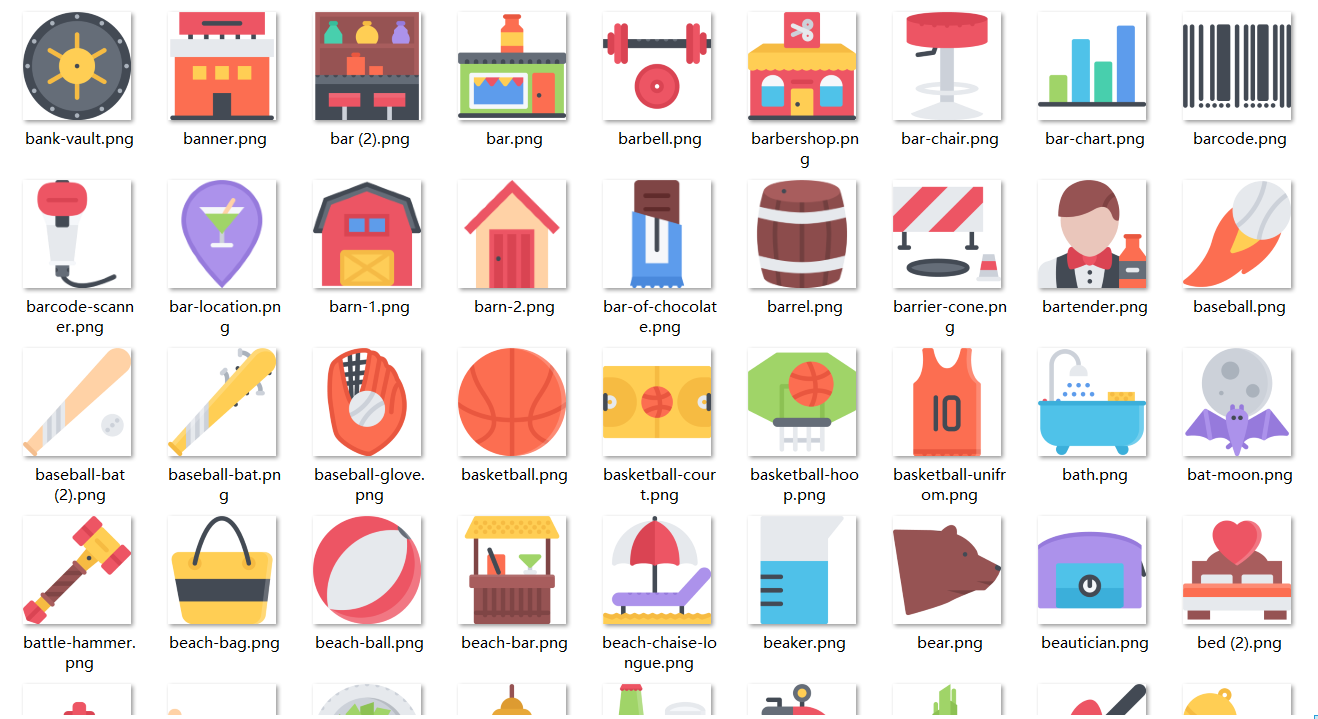Select barcode.png file
The height and width of the screenshot is (719, 1318).
pos(1238,66)
